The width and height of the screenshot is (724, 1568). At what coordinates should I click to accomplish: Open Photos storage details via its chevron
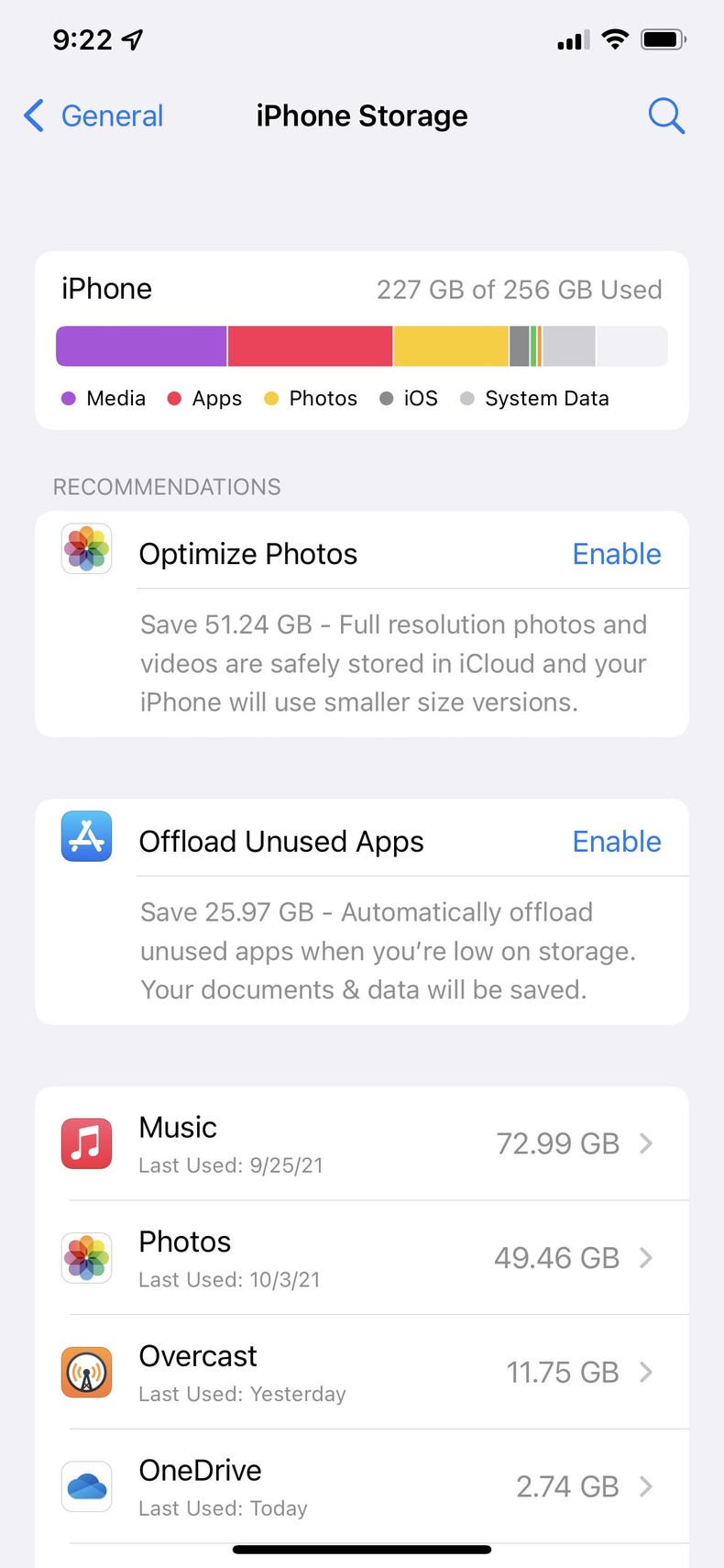(x=647, y=1257)
